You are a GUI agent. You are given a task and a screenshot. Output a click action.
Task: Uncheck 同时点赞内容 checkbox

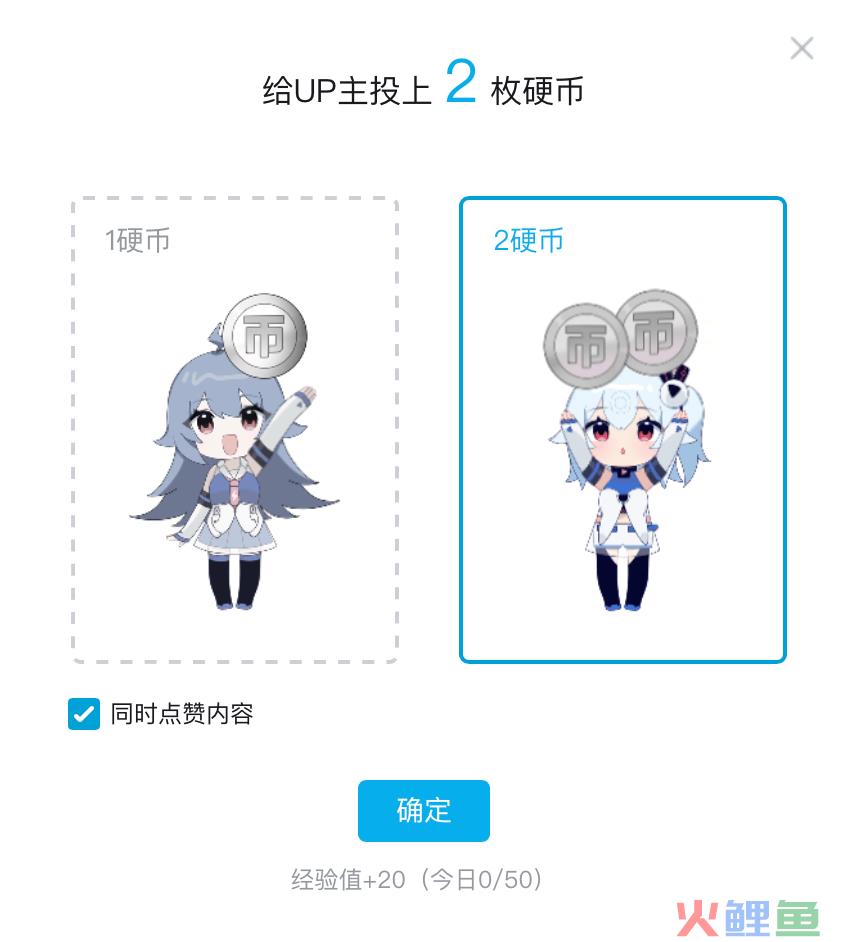click(84, 714)
